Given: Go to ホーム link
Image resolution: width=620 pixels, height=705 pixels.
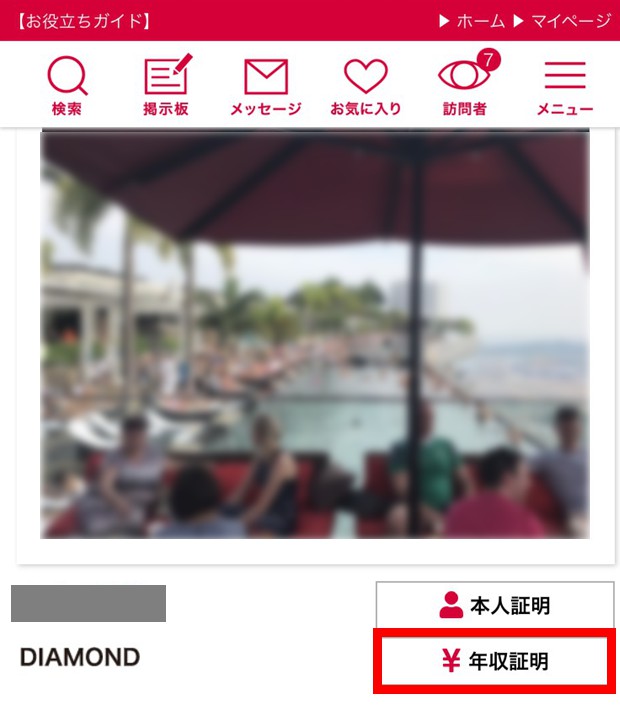Looking at the screenshot, I should point(471,20).
